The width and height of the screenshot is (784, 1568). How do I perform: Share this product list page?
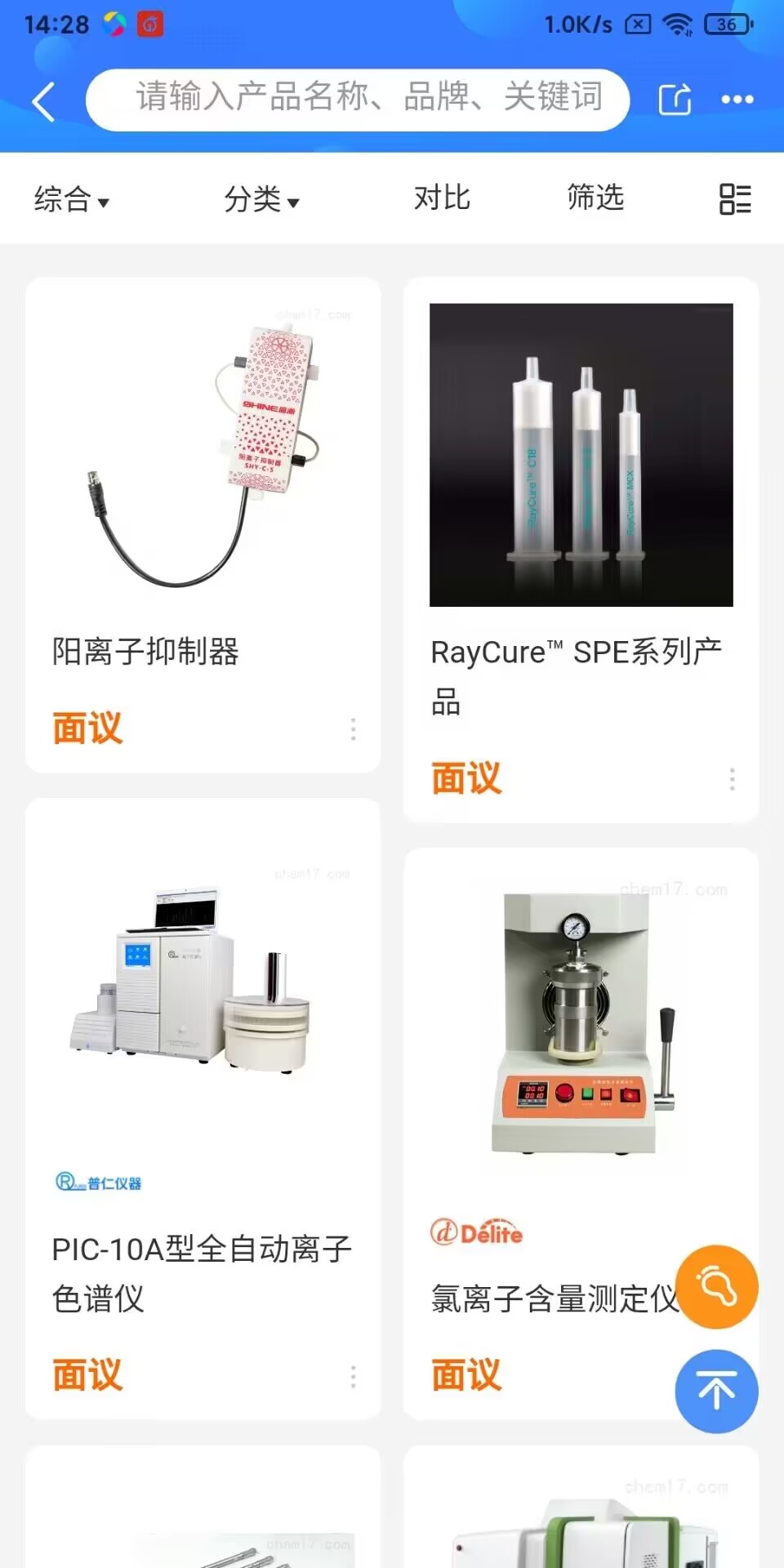(675, 100)
